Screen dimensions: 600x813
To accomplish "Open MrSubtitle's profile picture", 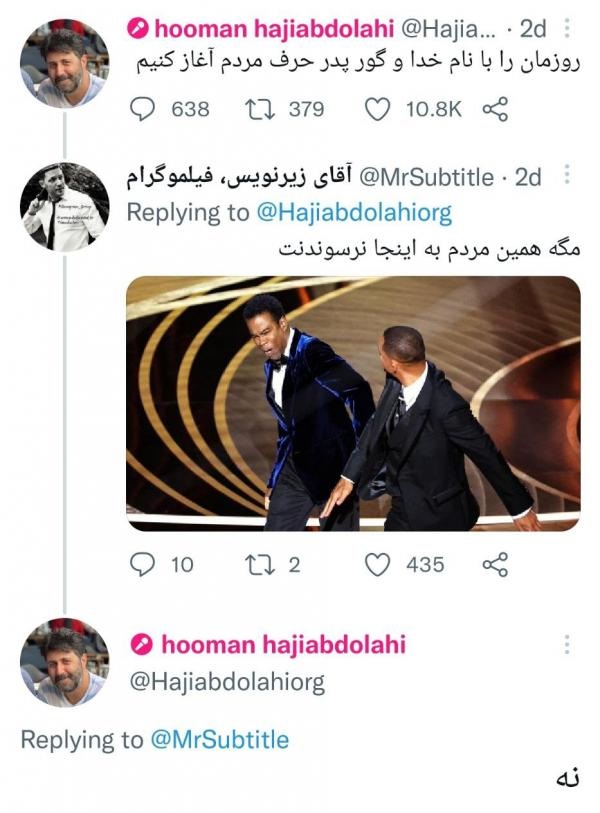I will tap(64, 205).
